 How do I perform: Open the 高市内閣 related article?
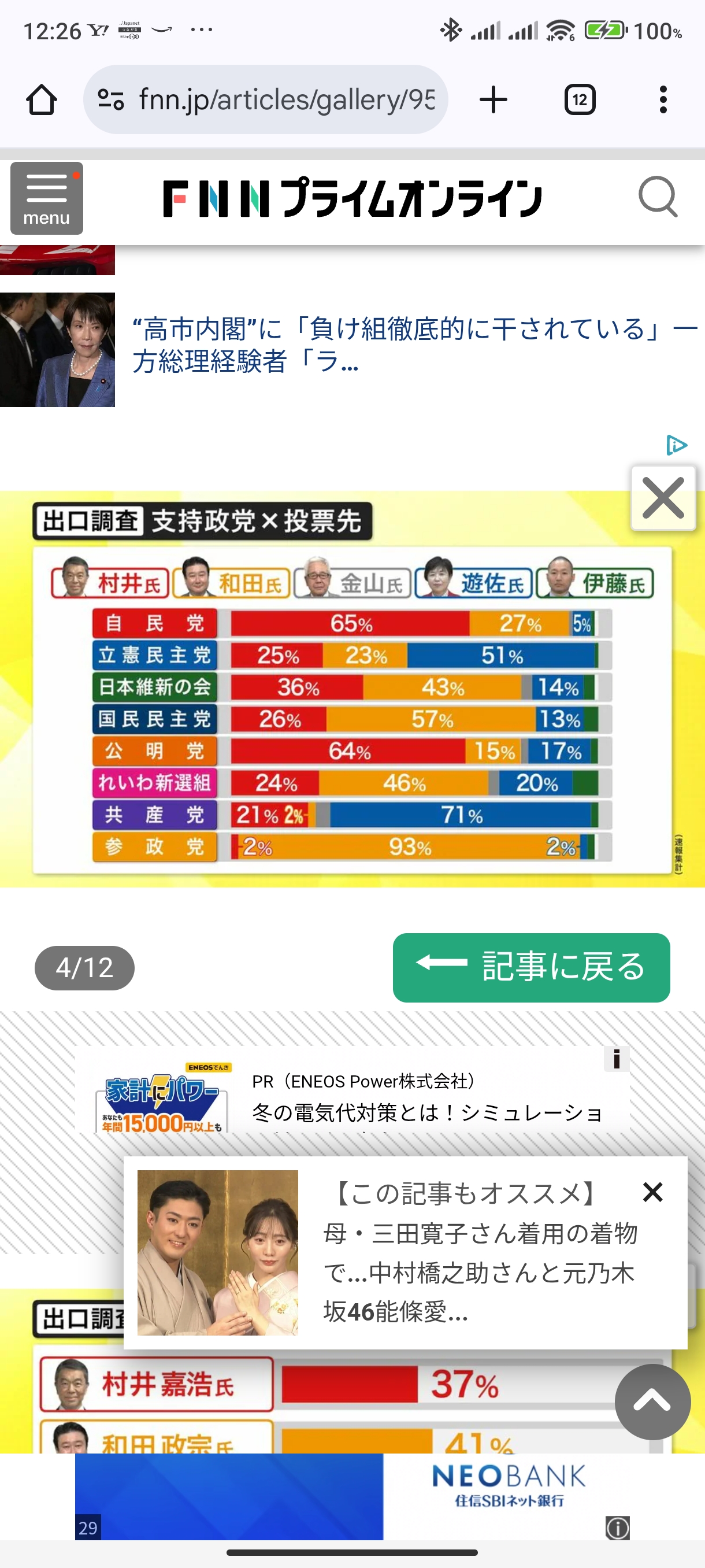[x=414, y=345]
